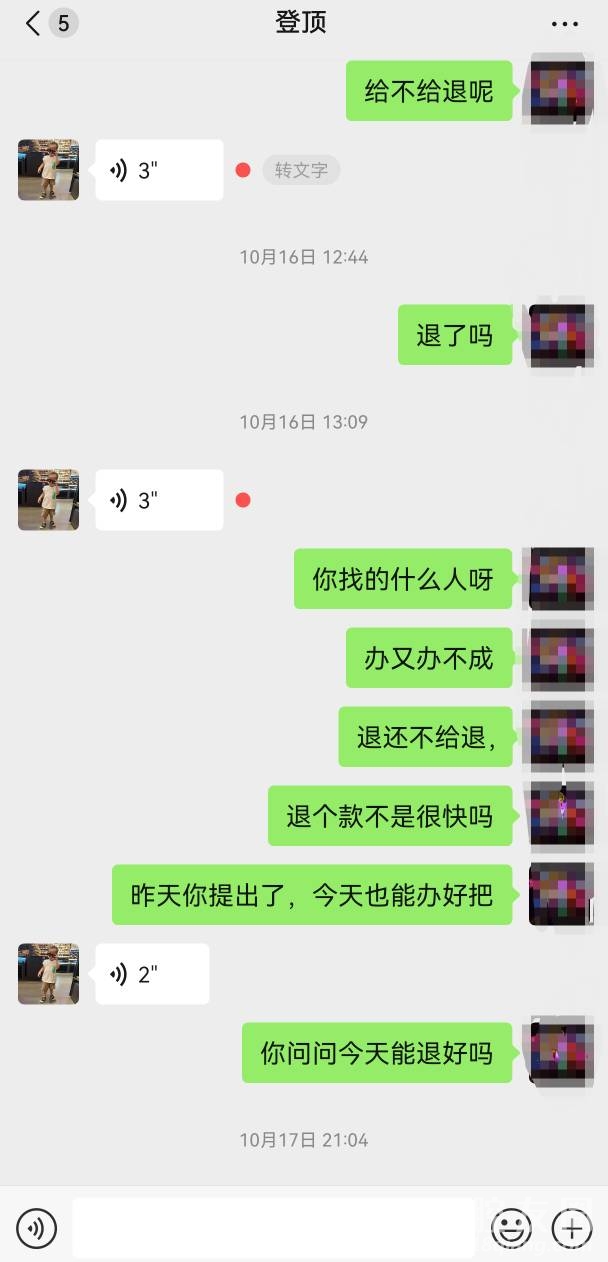Open the chat info overflow menu
The height and width of the screenshot is (1262, 608).
click(x=565, y=24)
